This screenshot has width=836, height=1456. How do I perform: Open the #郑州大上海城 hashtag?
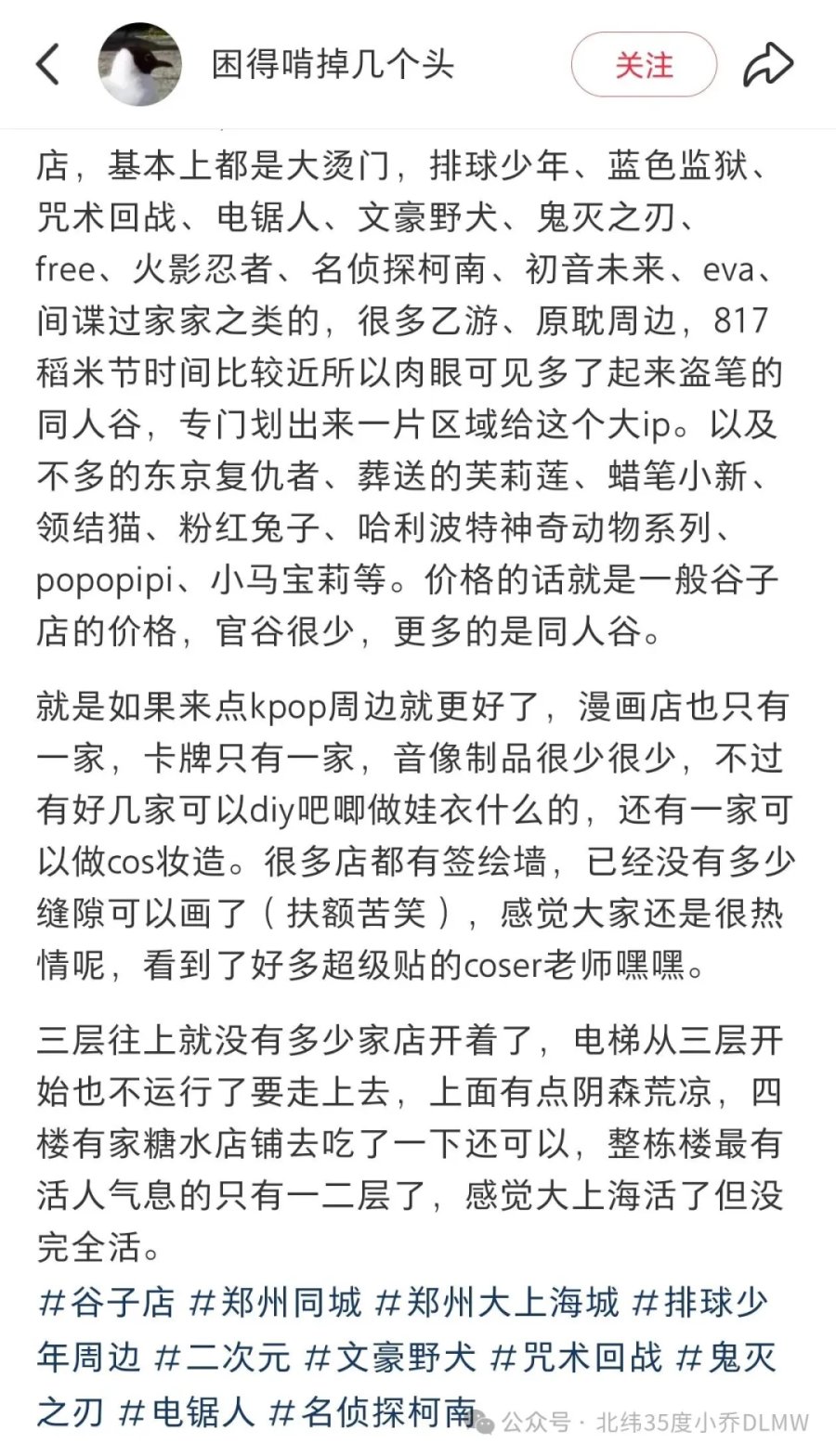click(497, 1302)
